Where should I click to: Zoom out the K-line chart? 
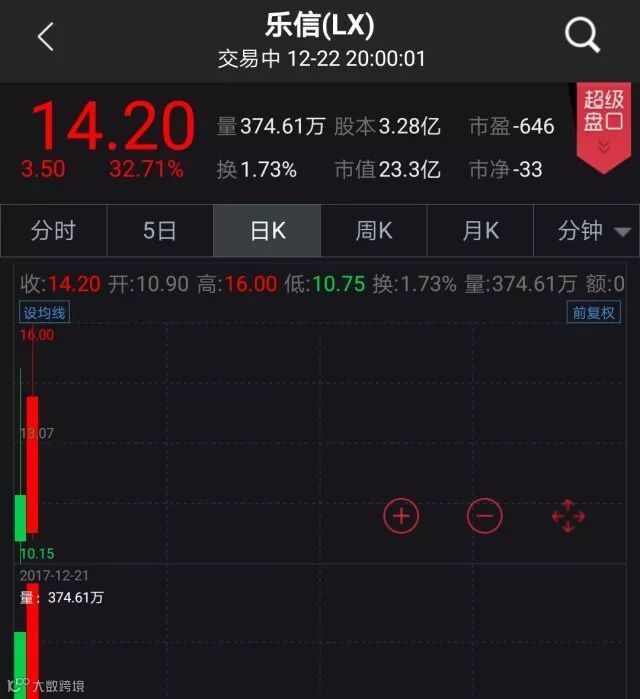(485, 516)
